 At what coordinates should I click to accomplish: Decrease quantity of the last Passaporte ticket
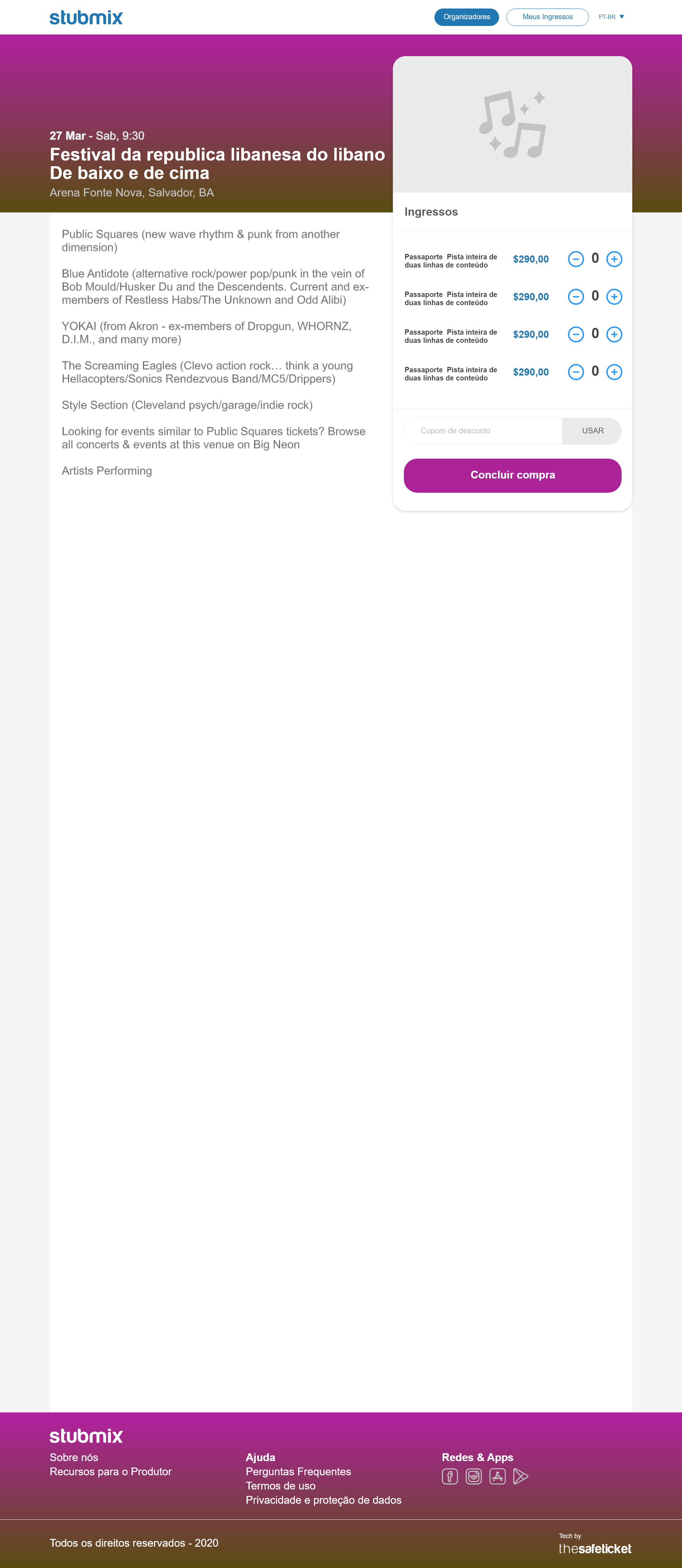click(575, 372)
